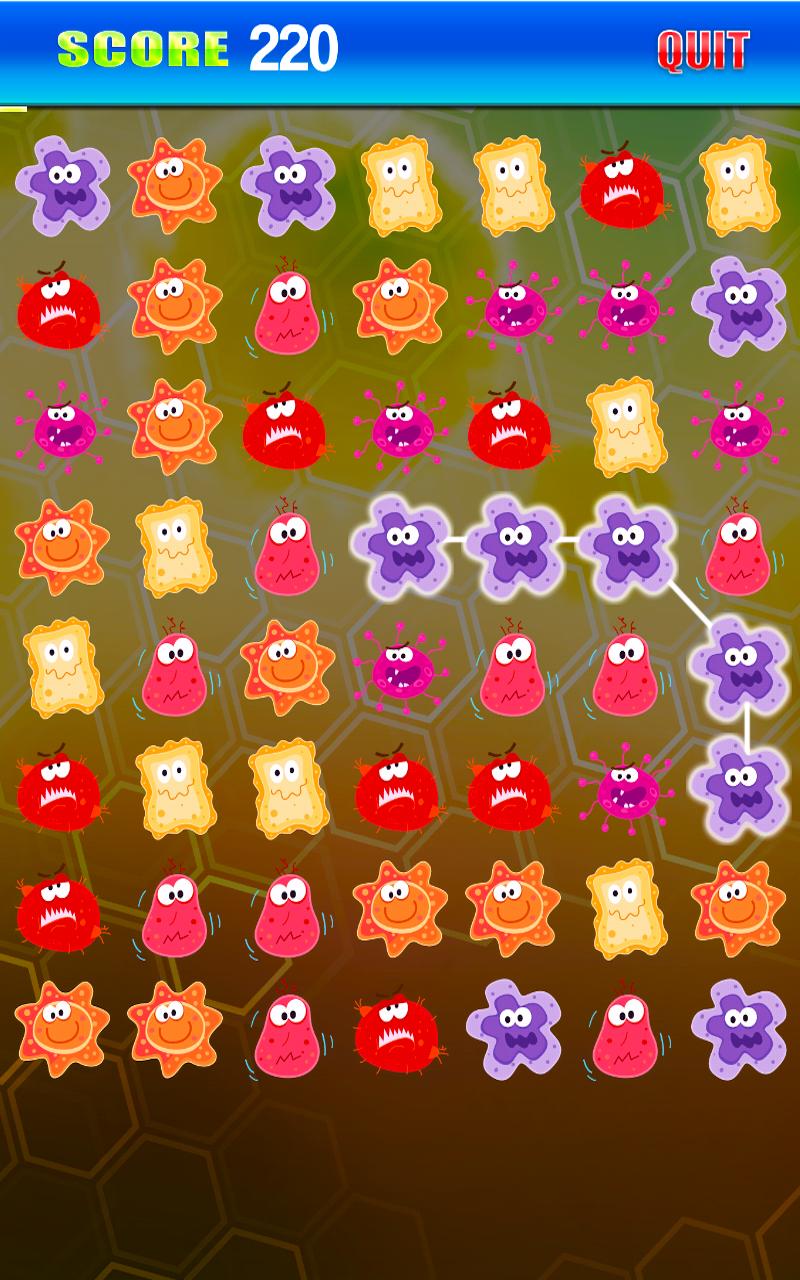Select the orange star germ beside the highlighted chain's row start

[60, 546]
